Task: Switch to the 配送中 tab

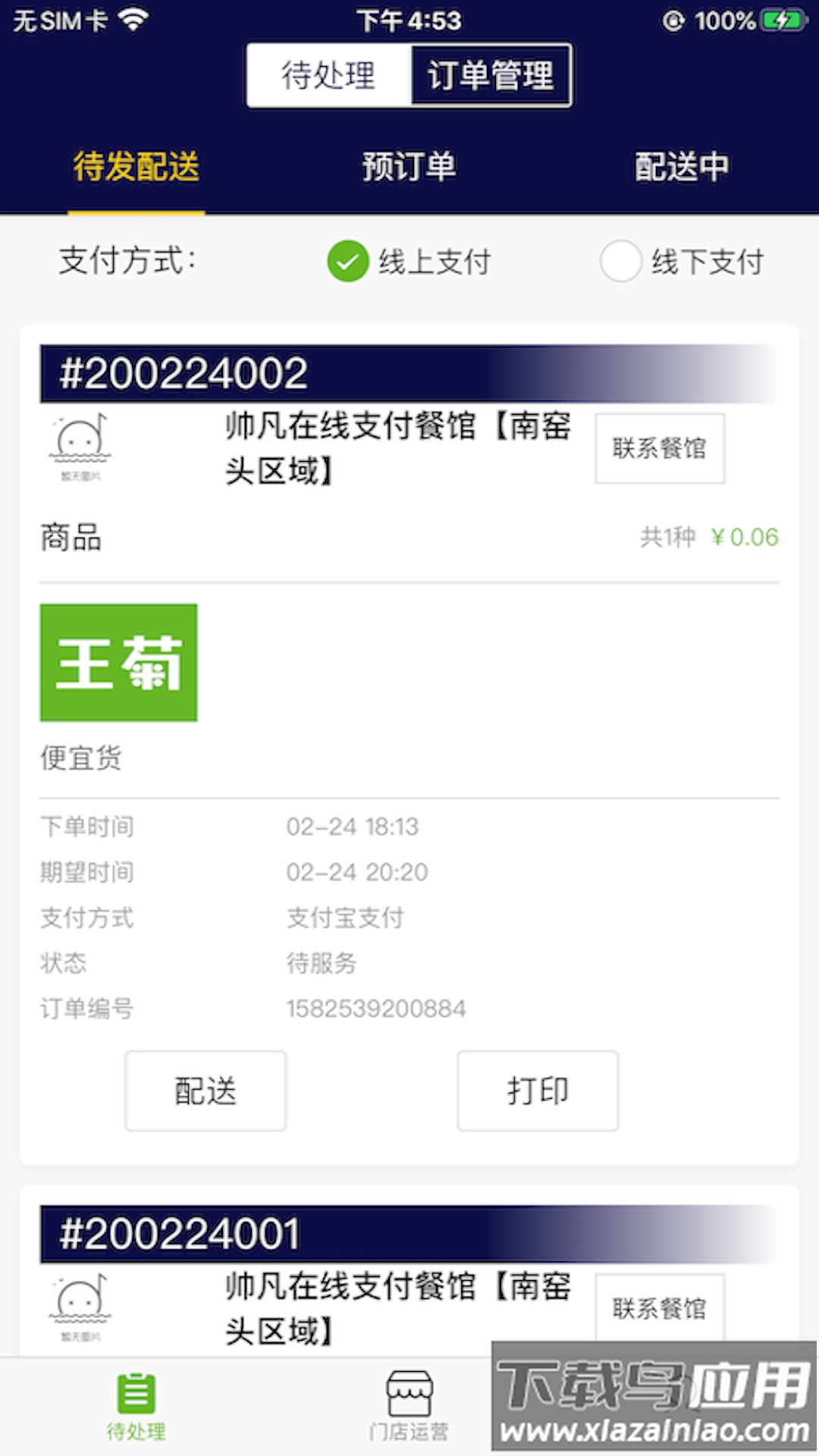Action: click(x=682, y=167)
